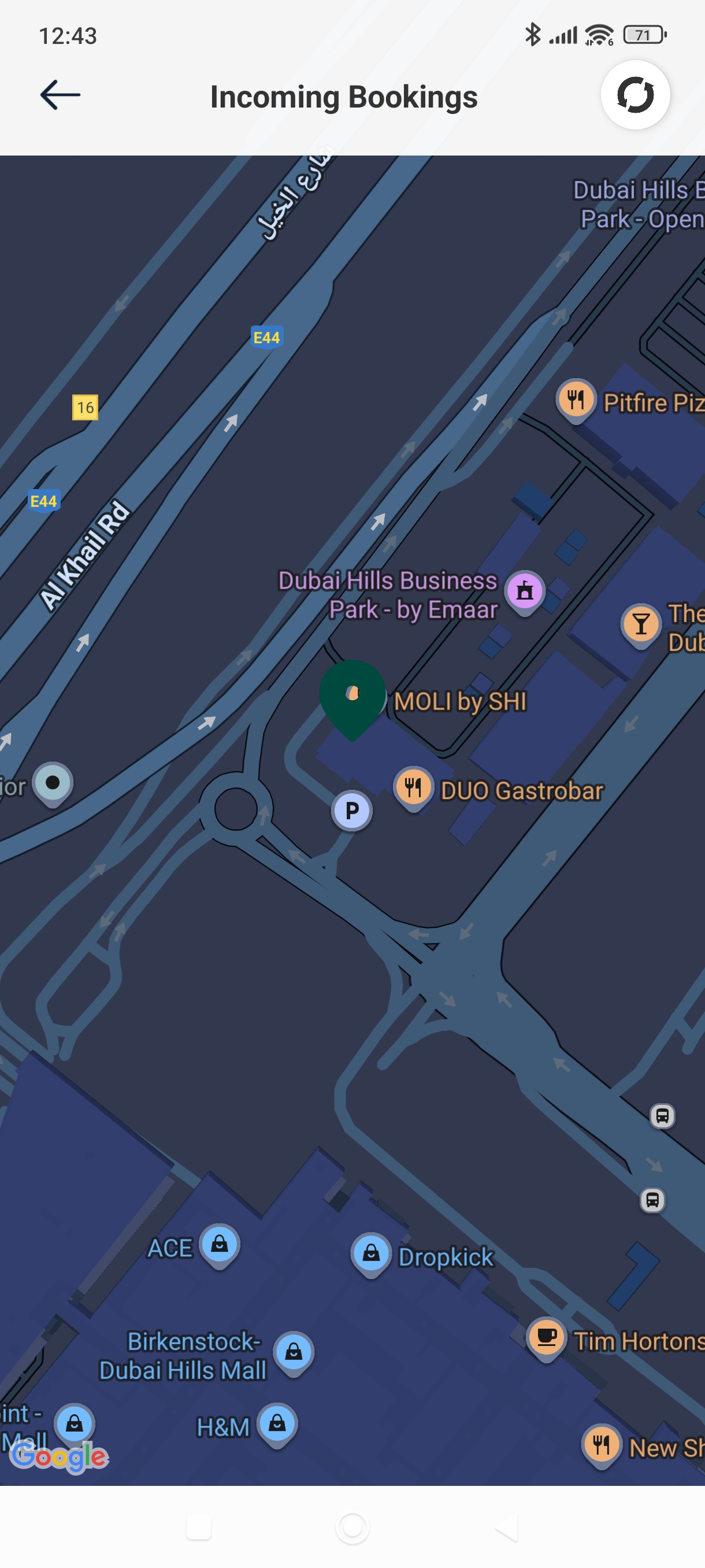Select the DUO Gastrobar restaurant marker

click(x=413, y=787)
